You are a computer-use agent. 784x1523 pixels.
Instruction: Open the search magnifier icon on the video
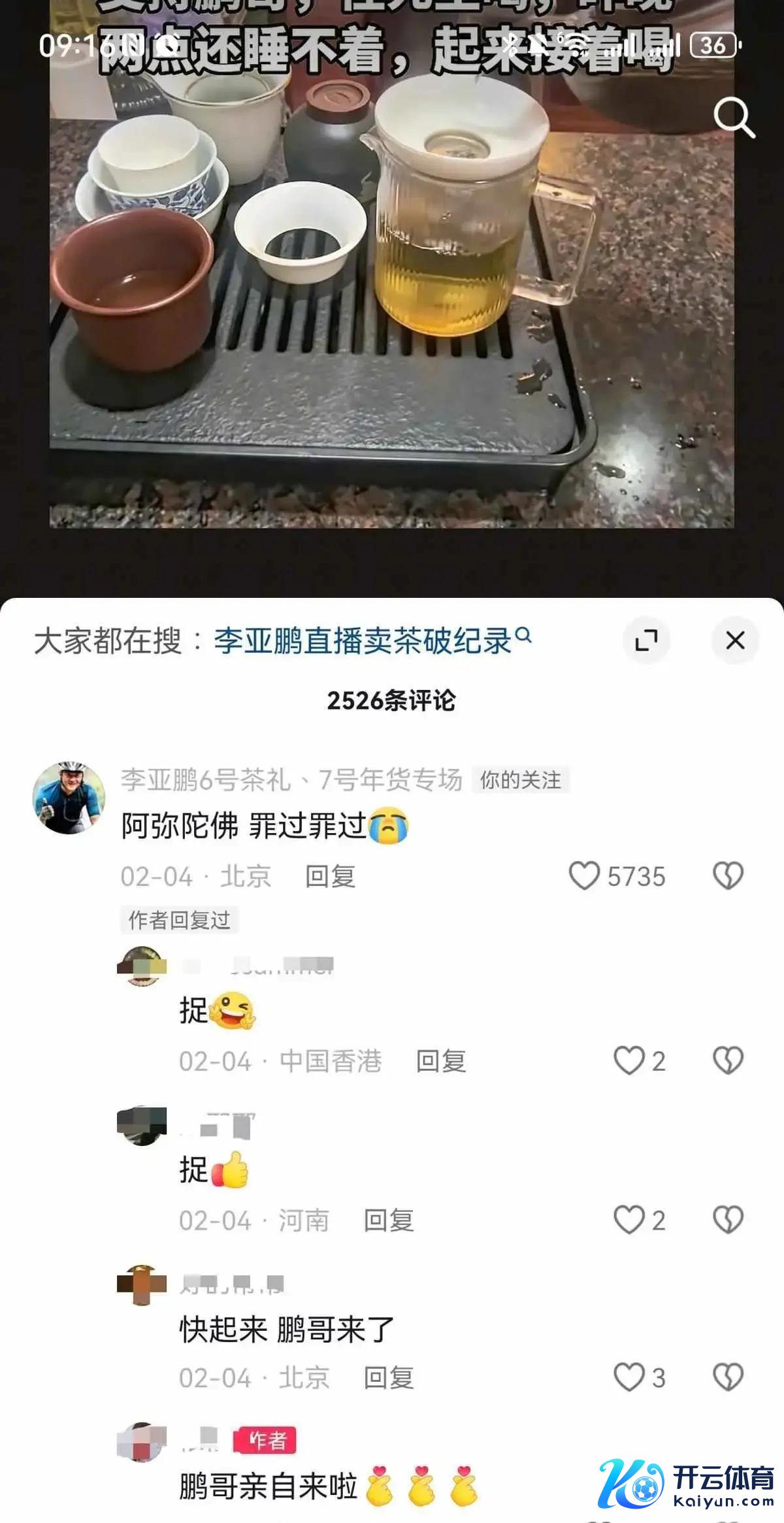(734, 118)
